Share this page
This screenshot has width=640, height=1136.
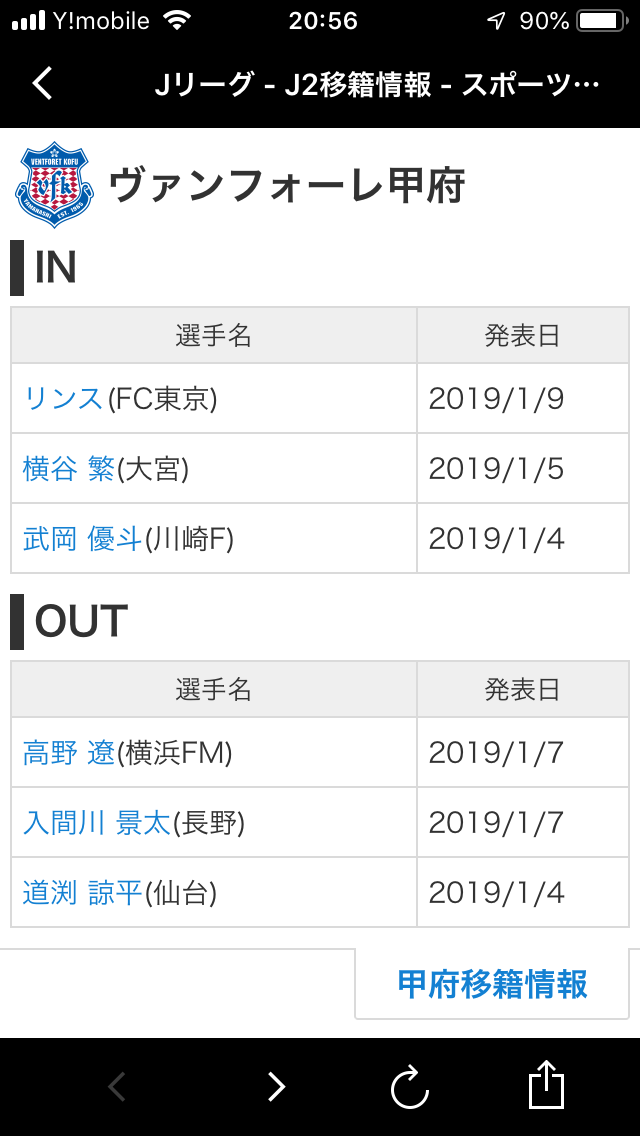click(546, 1084)
